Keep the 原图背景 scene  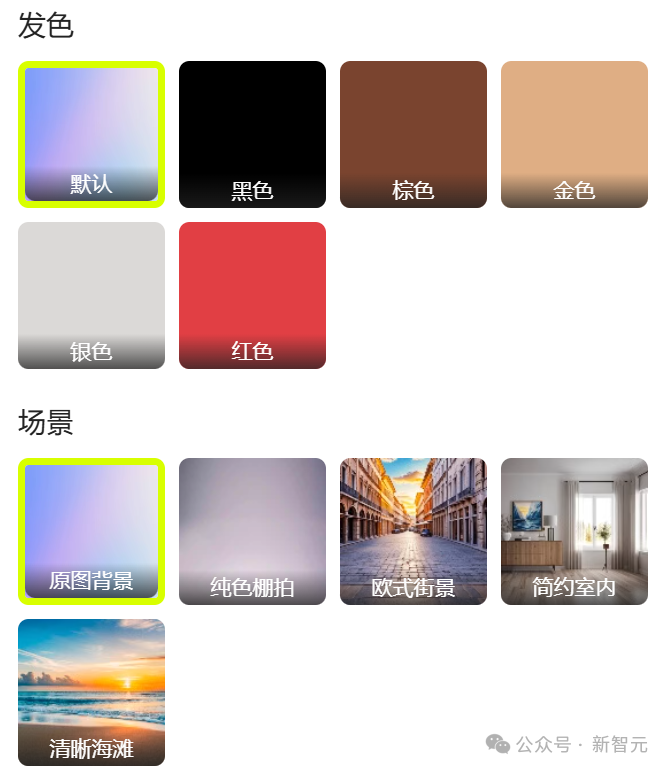click(91, 531)
